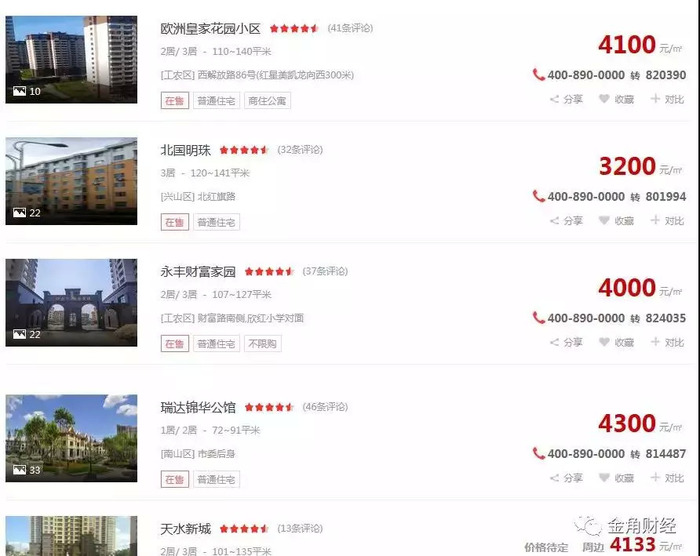This screenshot has width=700, height=556.
Task: Add 永丰财富家园 to comparison
Action: tap(667, 342)
